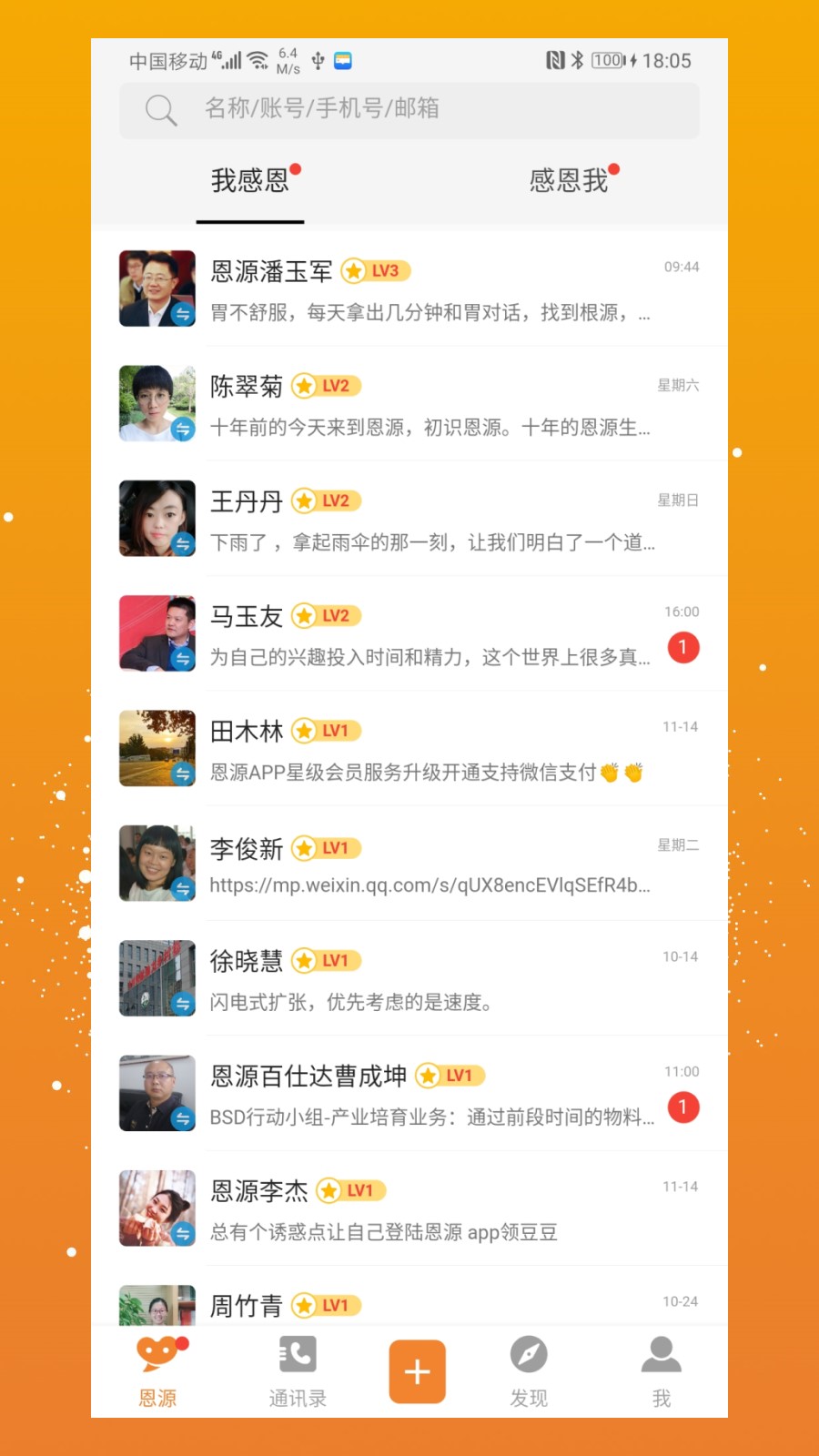819x1456 pixels.
Task: Switch to the 感恩我 tab
Action: (x=569, y=181)
